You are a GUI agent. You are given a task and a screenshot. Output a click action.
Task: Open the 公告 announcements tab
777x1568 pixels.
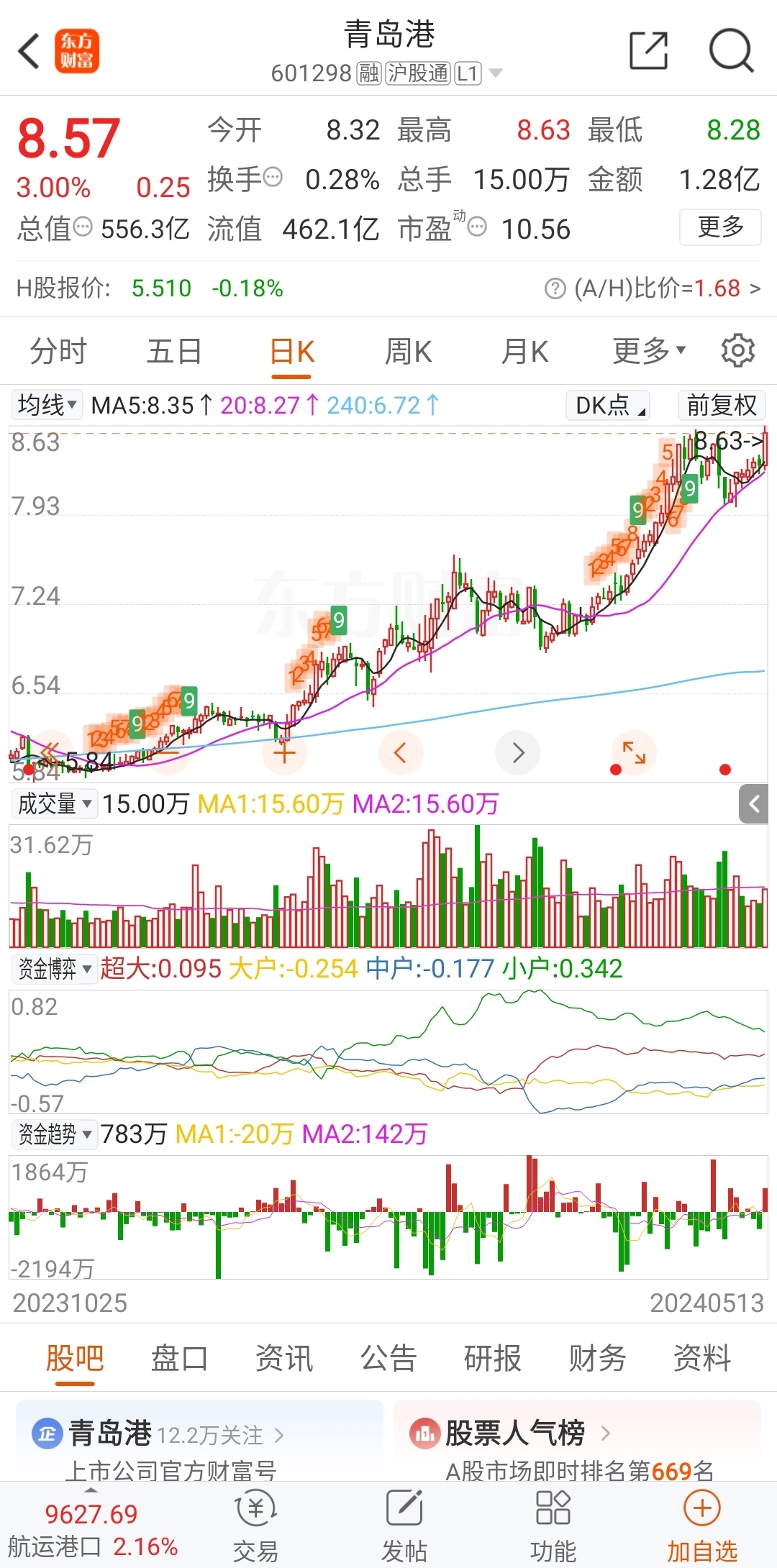(x=388, y=1358)
